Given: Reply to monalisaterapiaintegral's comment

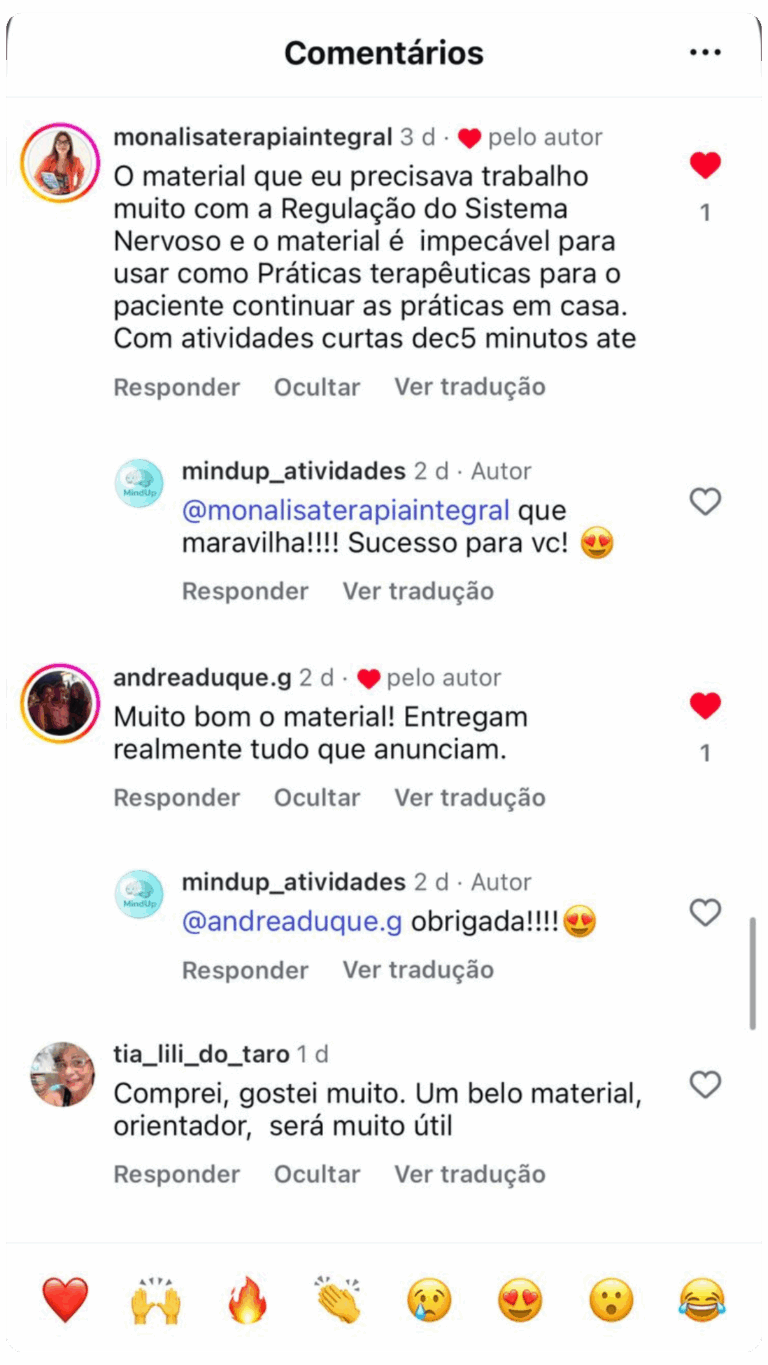Looking at the screenshot, I should point(177,387).
